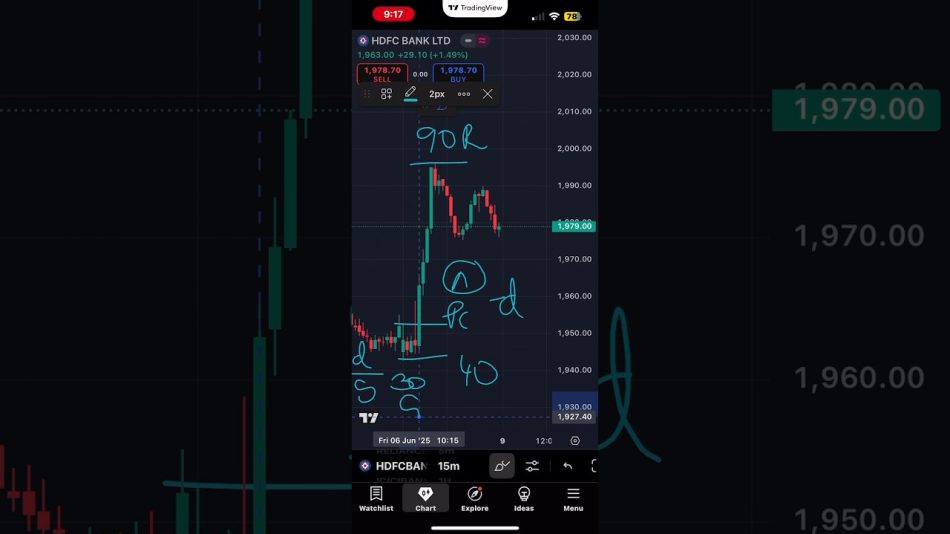Screen dimensions: 950x534
Task: Open the Menu tab
Action: coord(573,499)
